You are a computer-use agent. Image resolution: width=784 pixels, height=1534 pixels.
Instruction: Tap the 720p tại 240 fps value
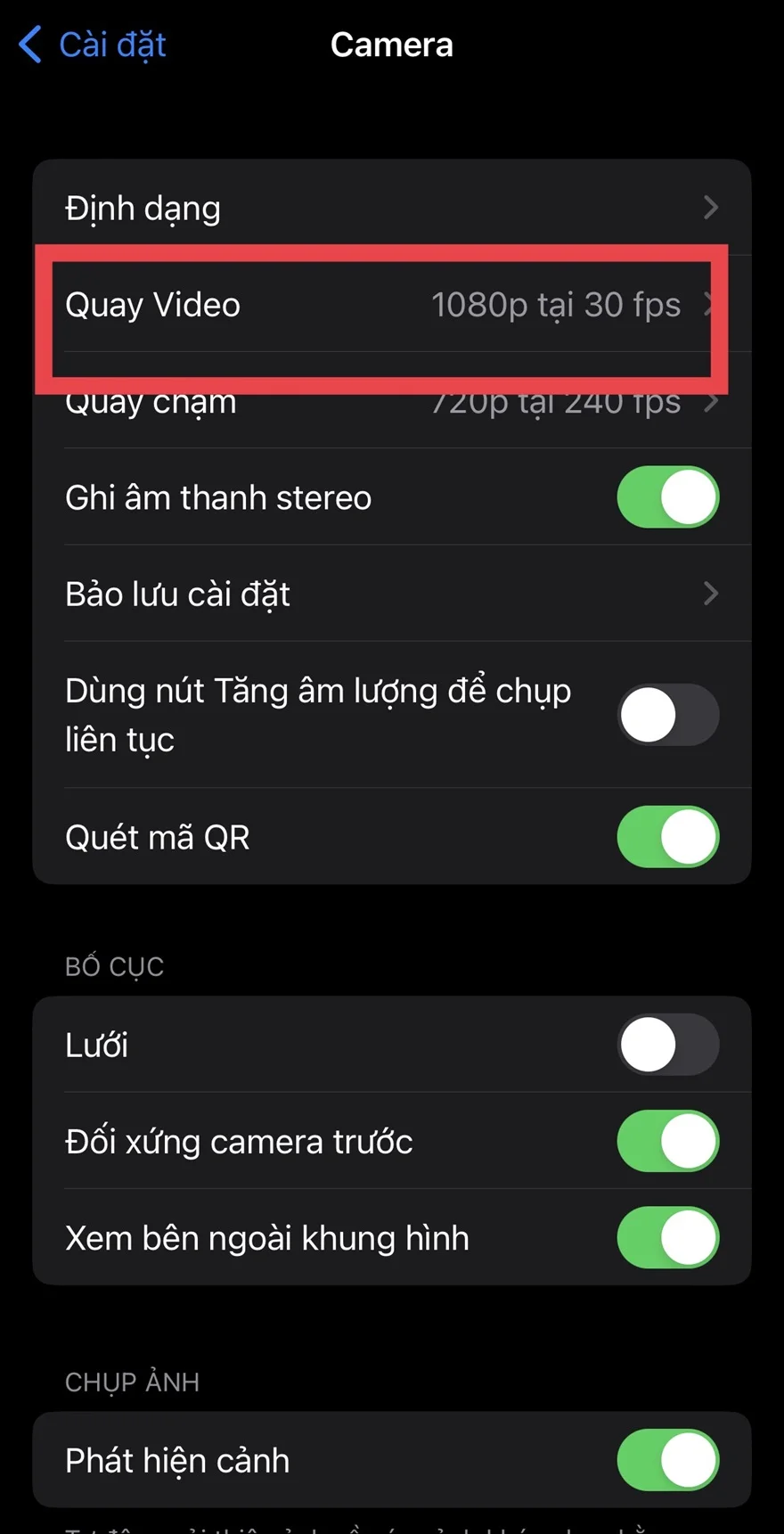[x=557, y=402]
